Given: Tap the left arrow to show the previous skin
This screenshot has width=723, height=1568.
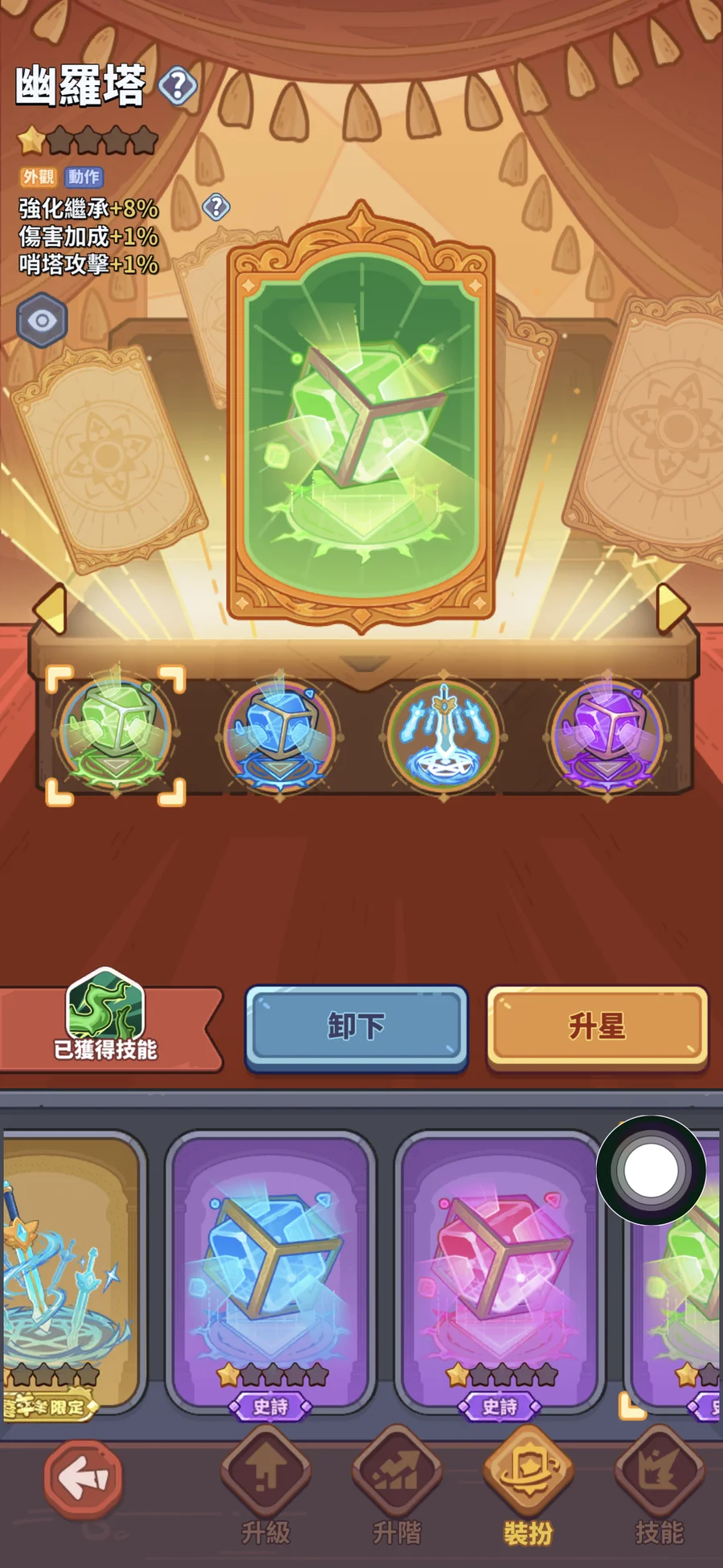Looking at the screenshot, I should [x=50, y=608].
